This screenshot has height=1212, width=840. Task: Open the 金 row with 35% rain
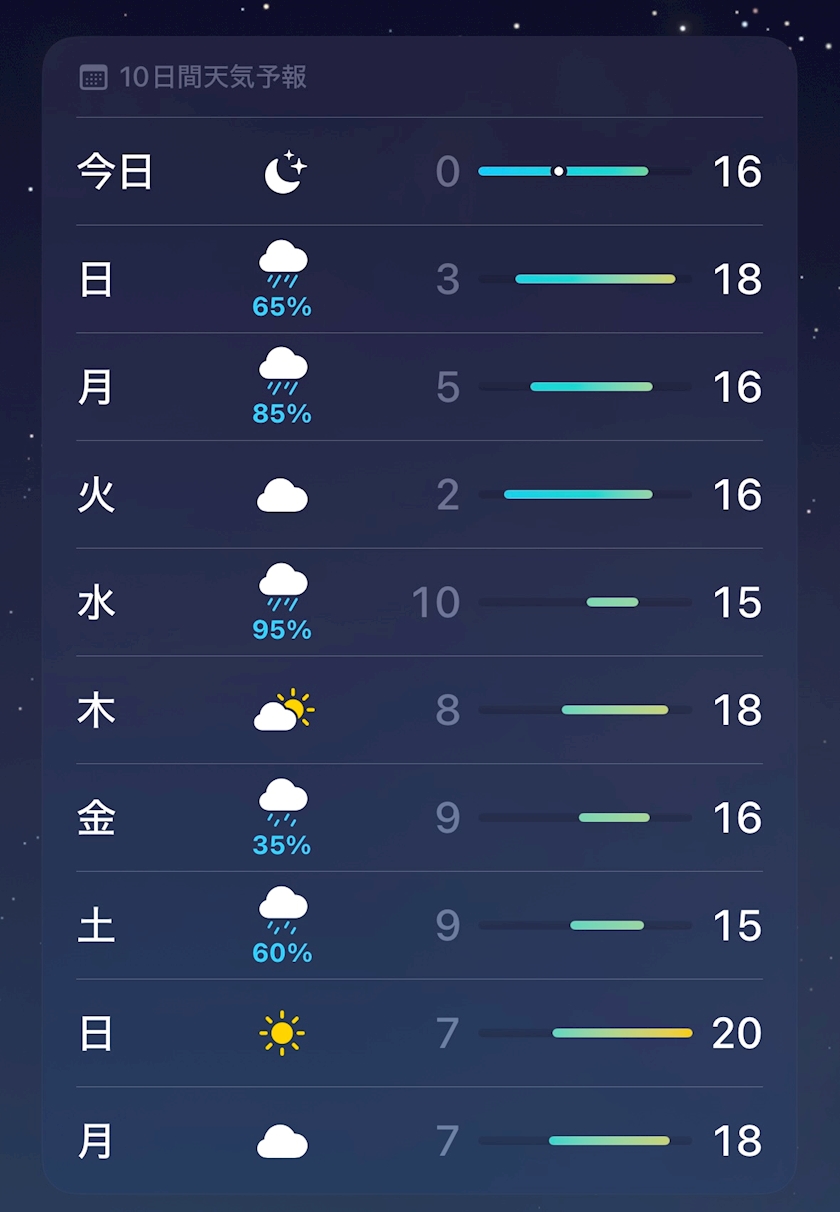coord(419,818)
